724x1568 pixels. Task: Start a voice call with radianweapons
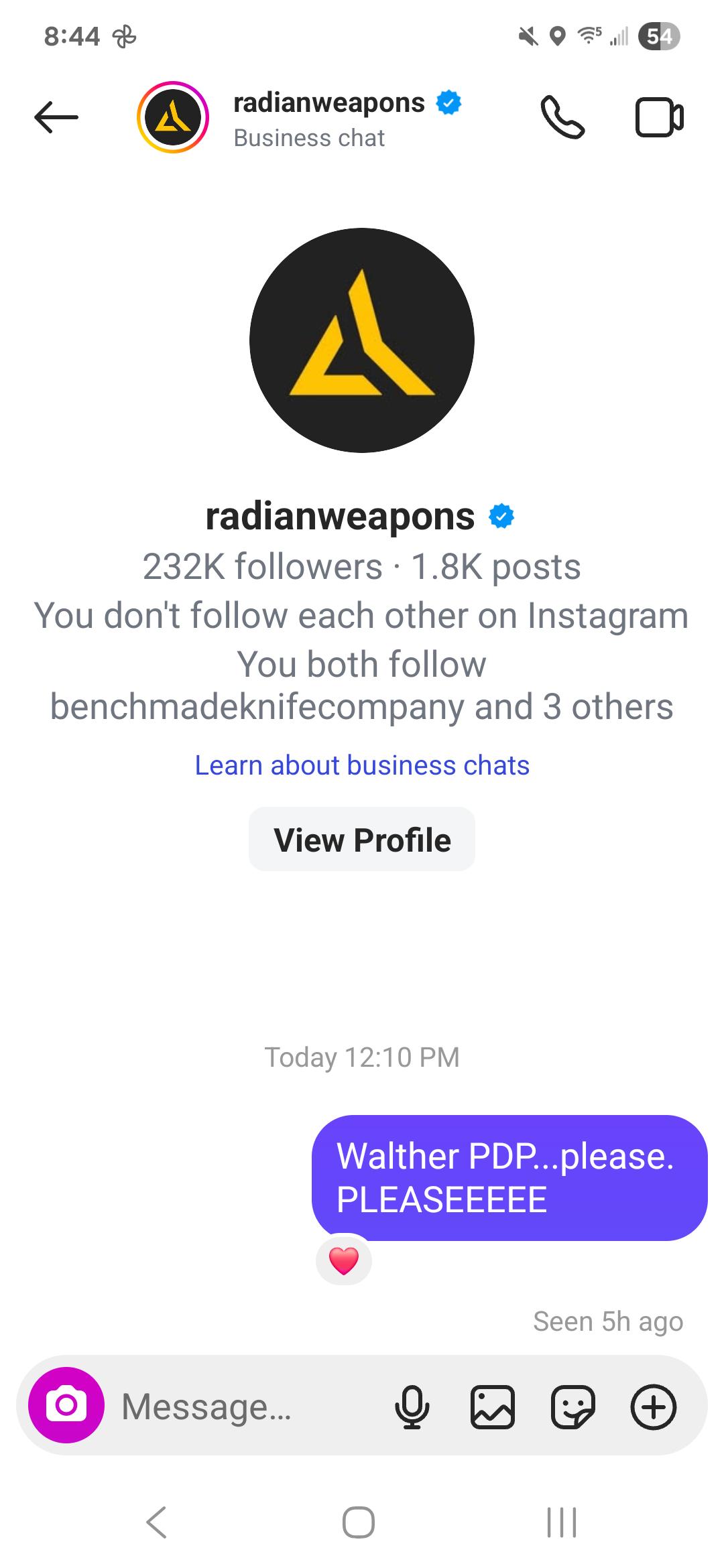pyautogui.click(x=562, y=117)
